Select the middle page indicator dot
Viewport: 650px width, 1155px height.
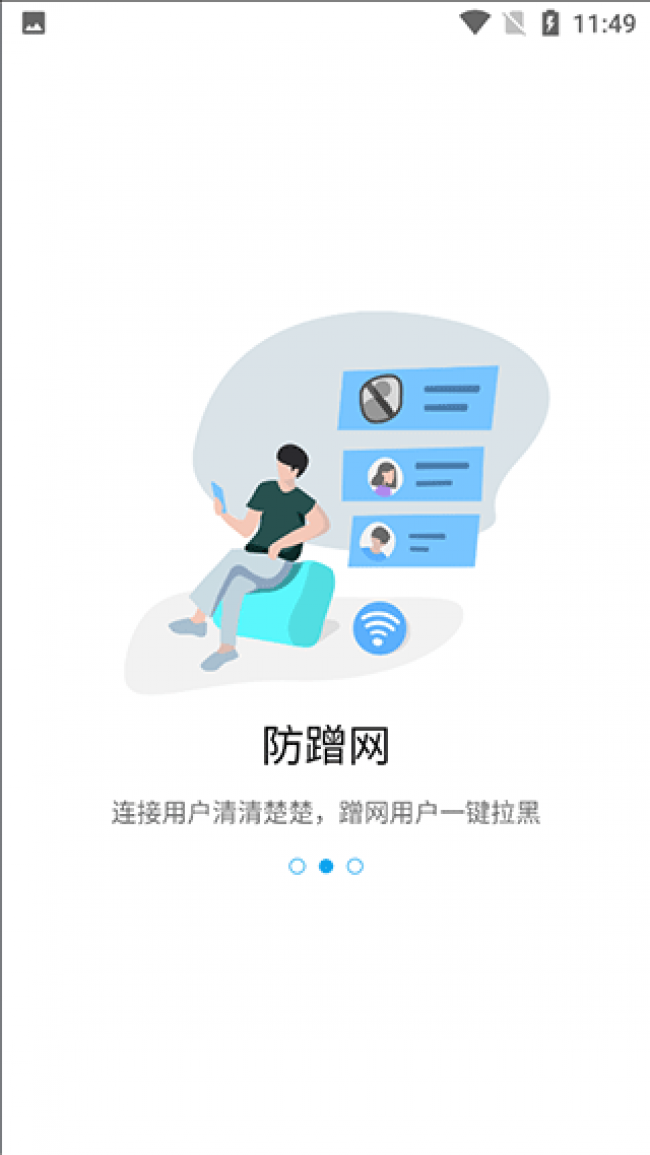coord(326,866)
